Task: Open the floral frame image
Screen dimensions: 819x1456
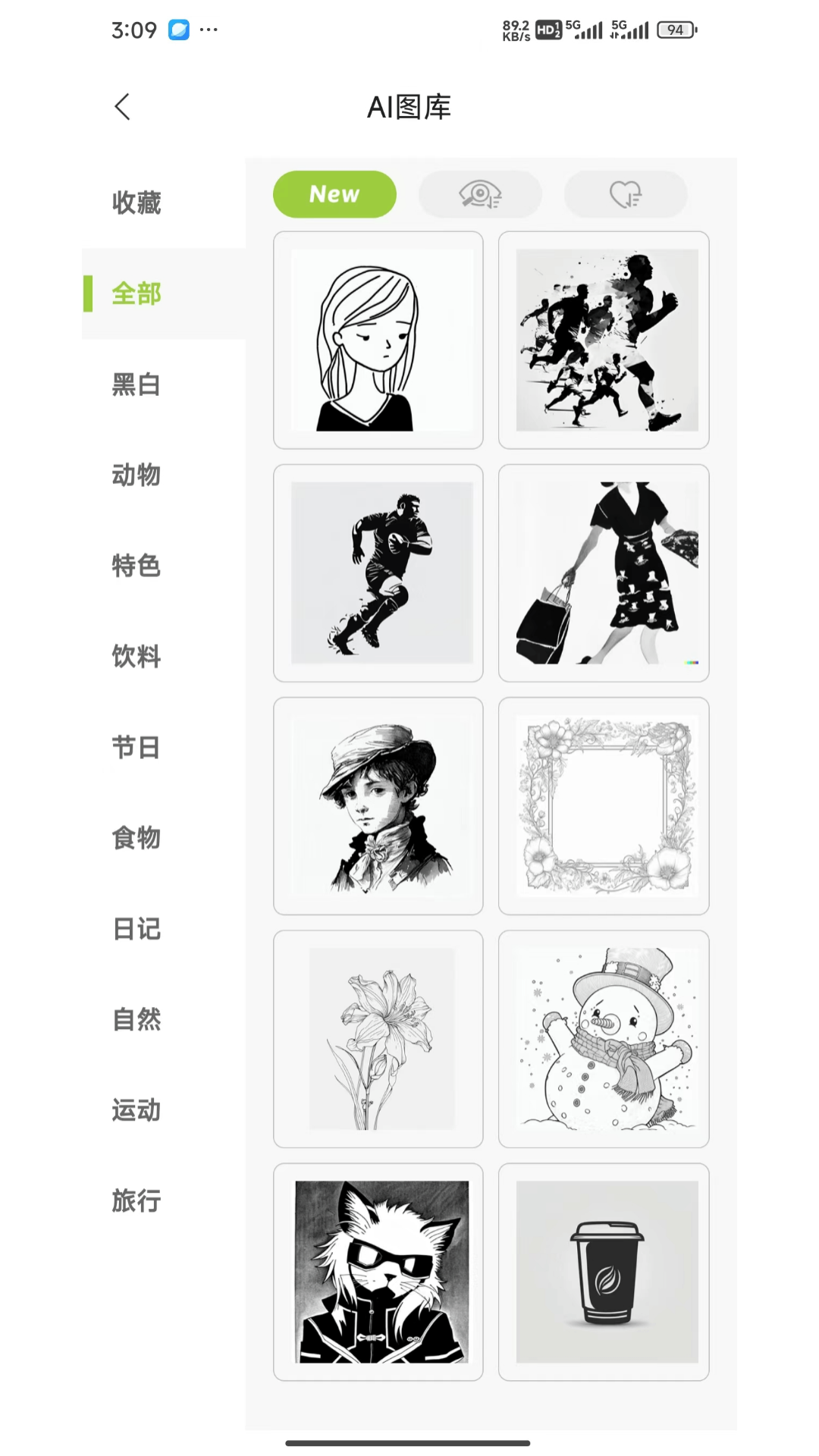Action: [x=604, y=806]
